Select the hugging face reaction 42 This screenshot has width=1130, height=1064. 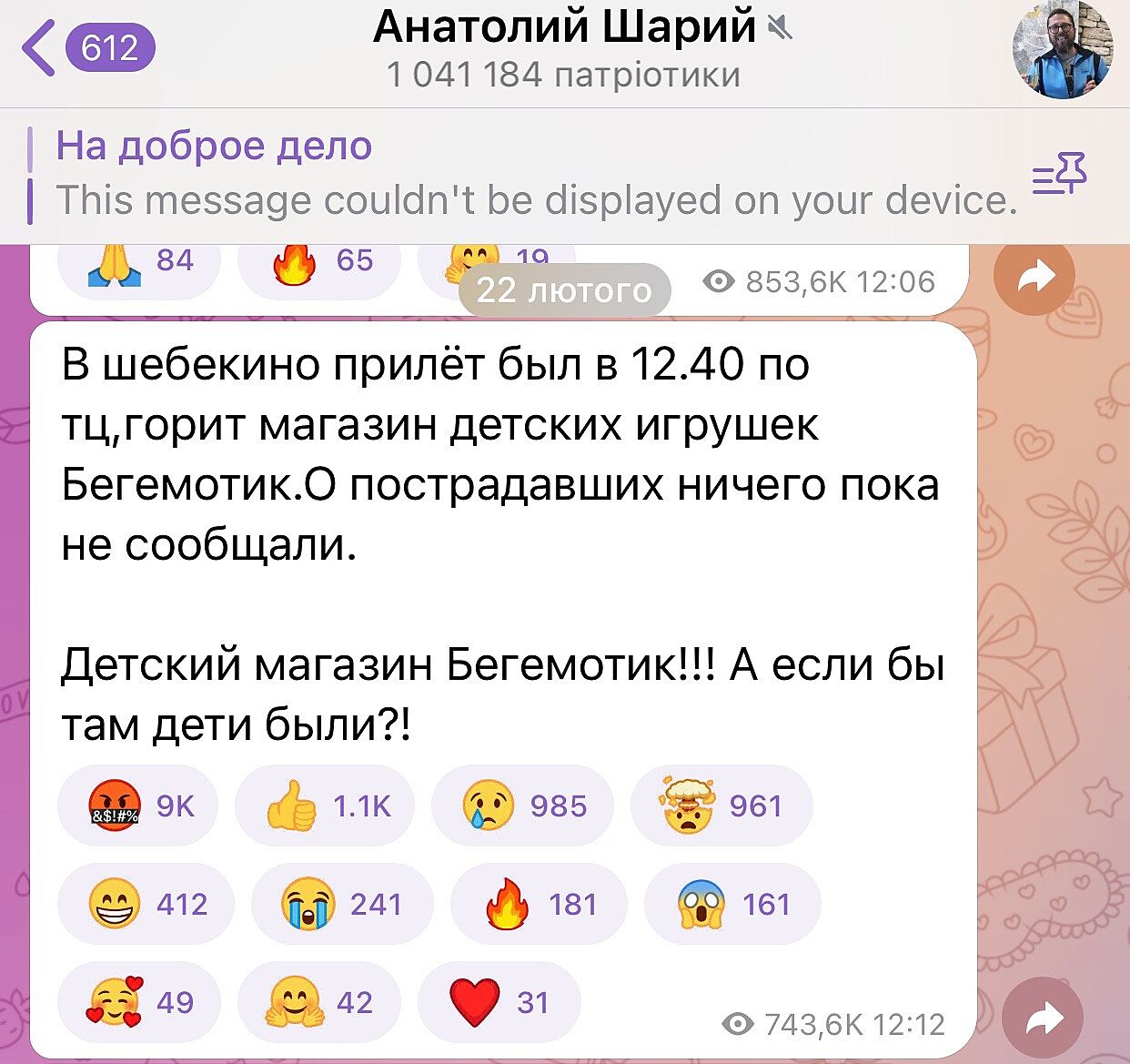[318, 1002]
